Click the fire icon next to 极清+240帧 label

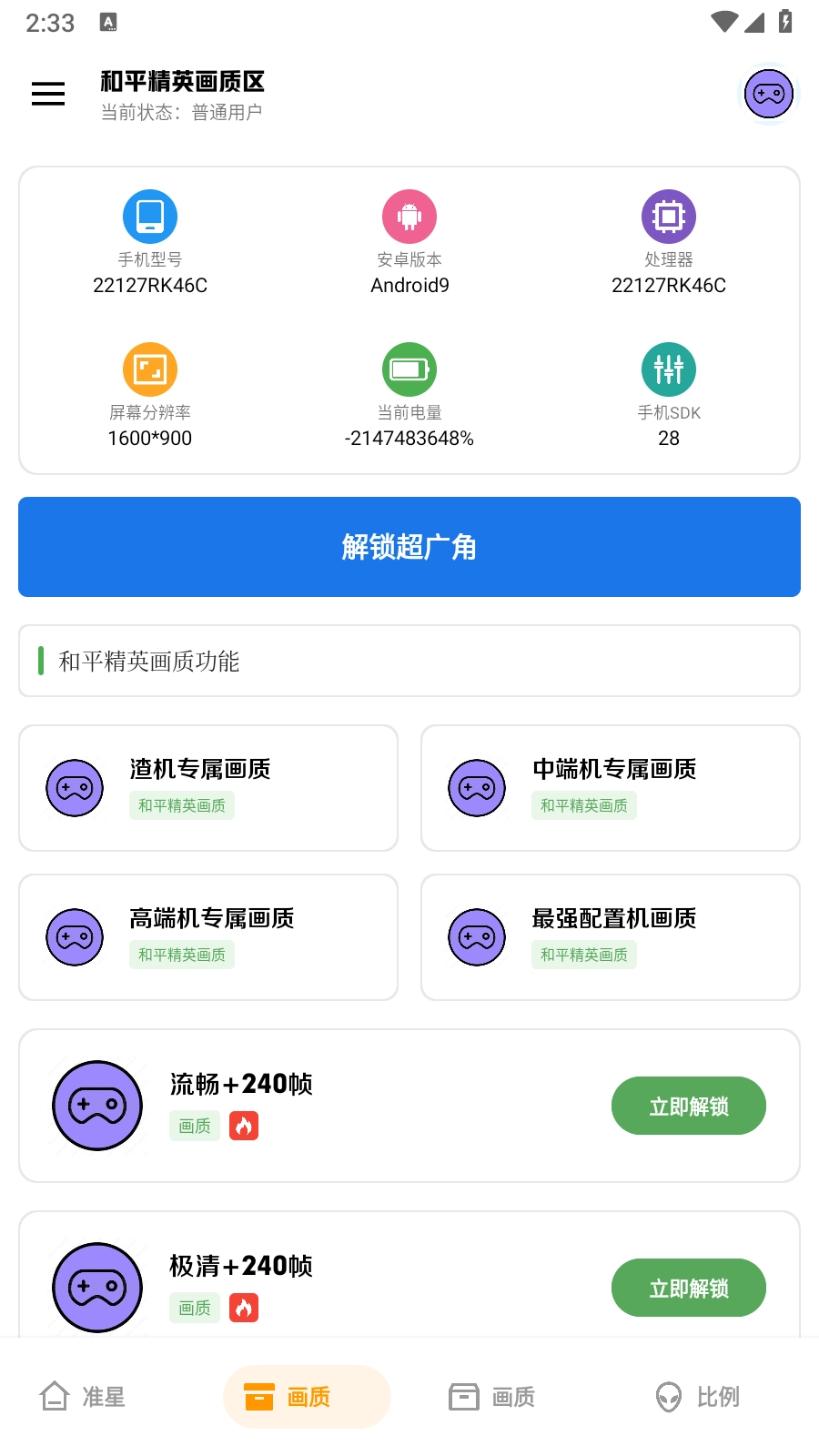coord(243,1308)
